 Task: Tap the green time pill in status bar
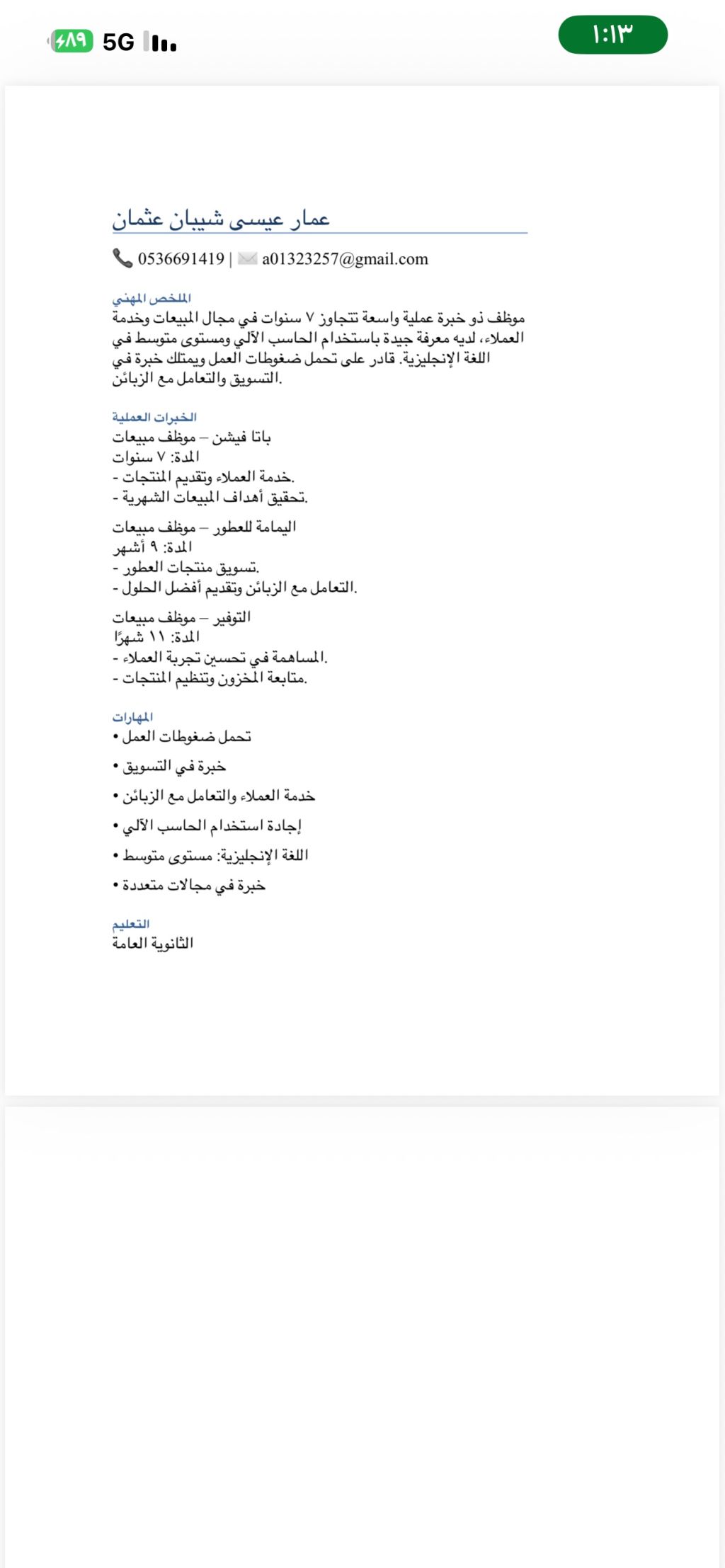612,35
